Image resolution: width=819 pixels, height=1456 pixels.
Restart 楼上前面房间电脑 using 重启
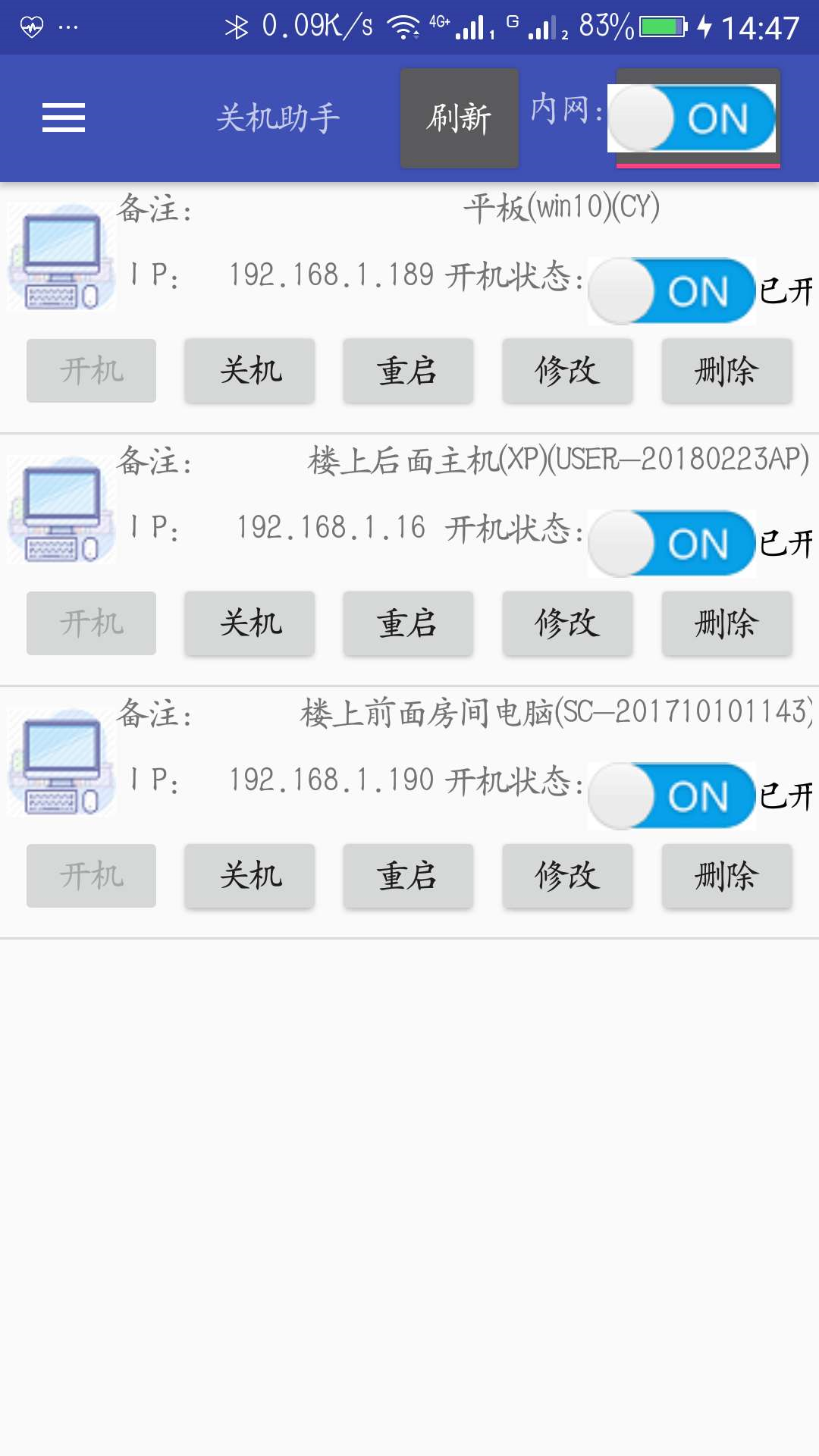click(x=408, y=876)
